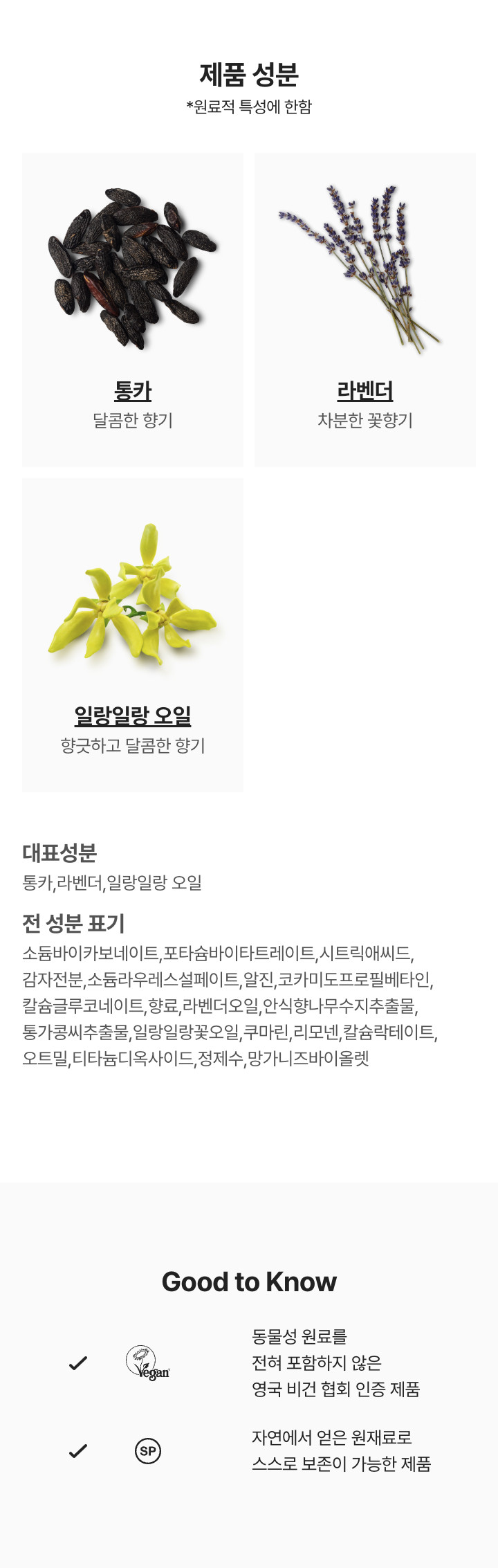Open the 일랑일랑 오일 ingredient card
The height and width of the screenshot is (1568, 498).
coord(133,635)
